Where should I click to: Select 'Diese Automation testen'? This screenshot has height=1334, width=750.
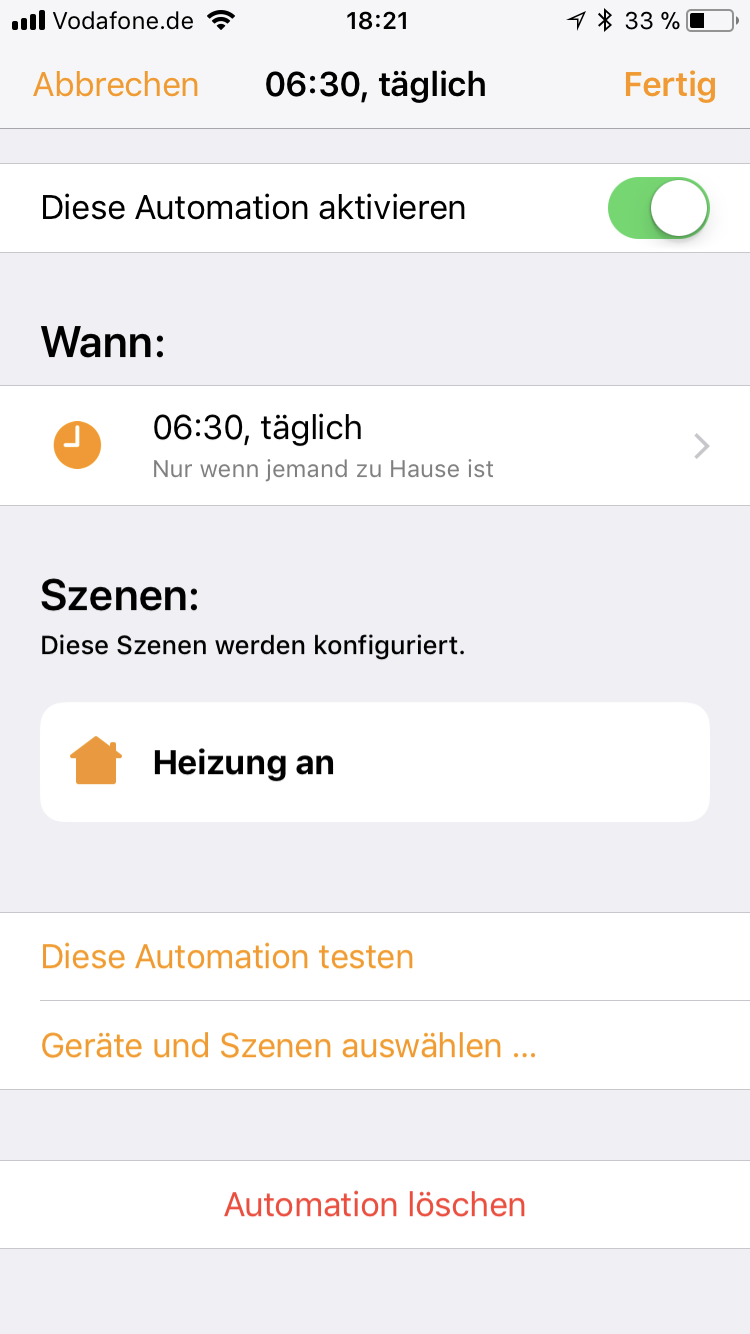tap(228, 957)
